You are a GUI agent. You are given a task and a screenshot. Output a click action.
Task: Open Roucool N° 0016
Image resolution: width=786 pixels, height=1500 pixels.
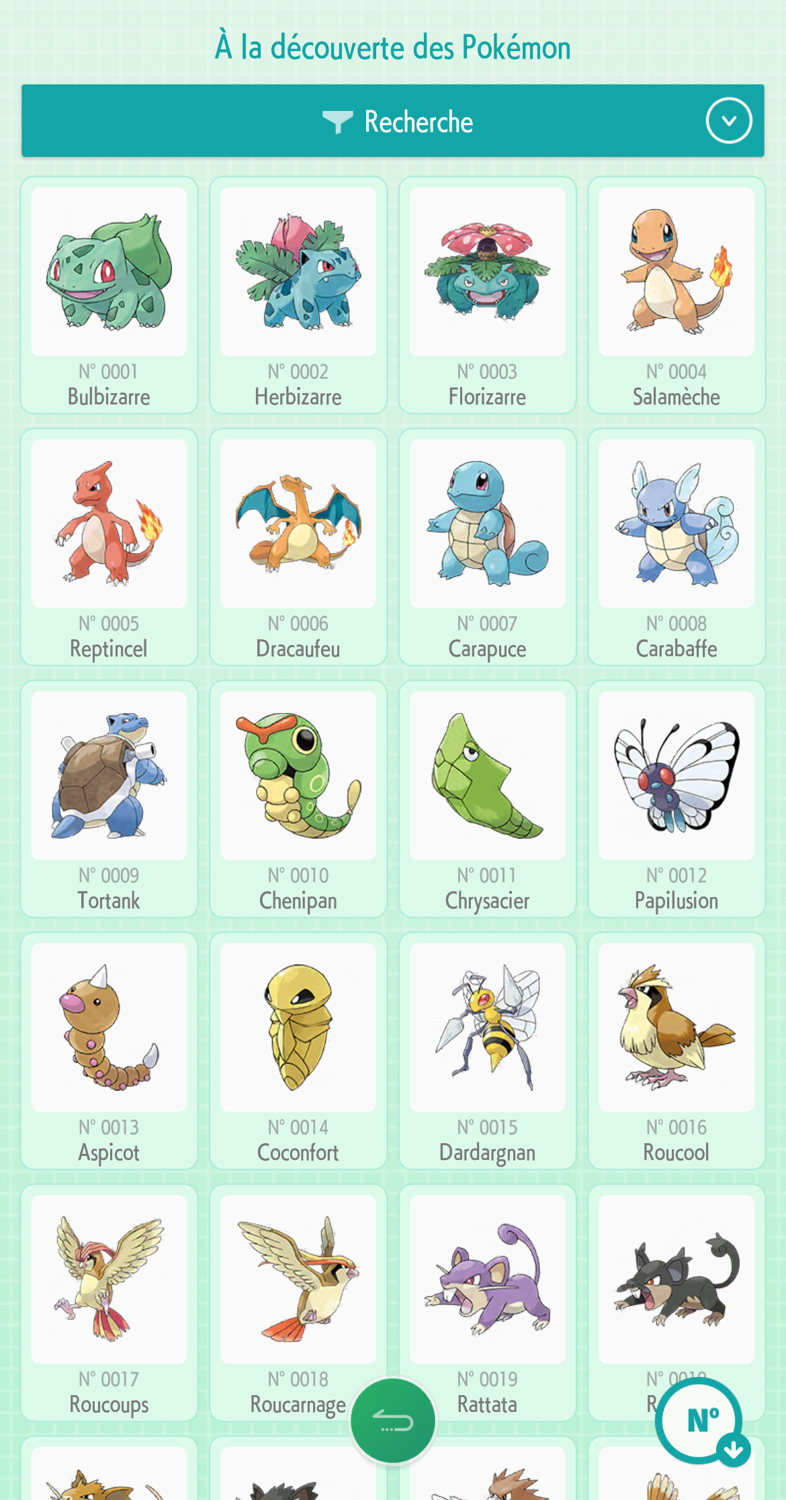pyautogui.click(x=676, y=1051)
